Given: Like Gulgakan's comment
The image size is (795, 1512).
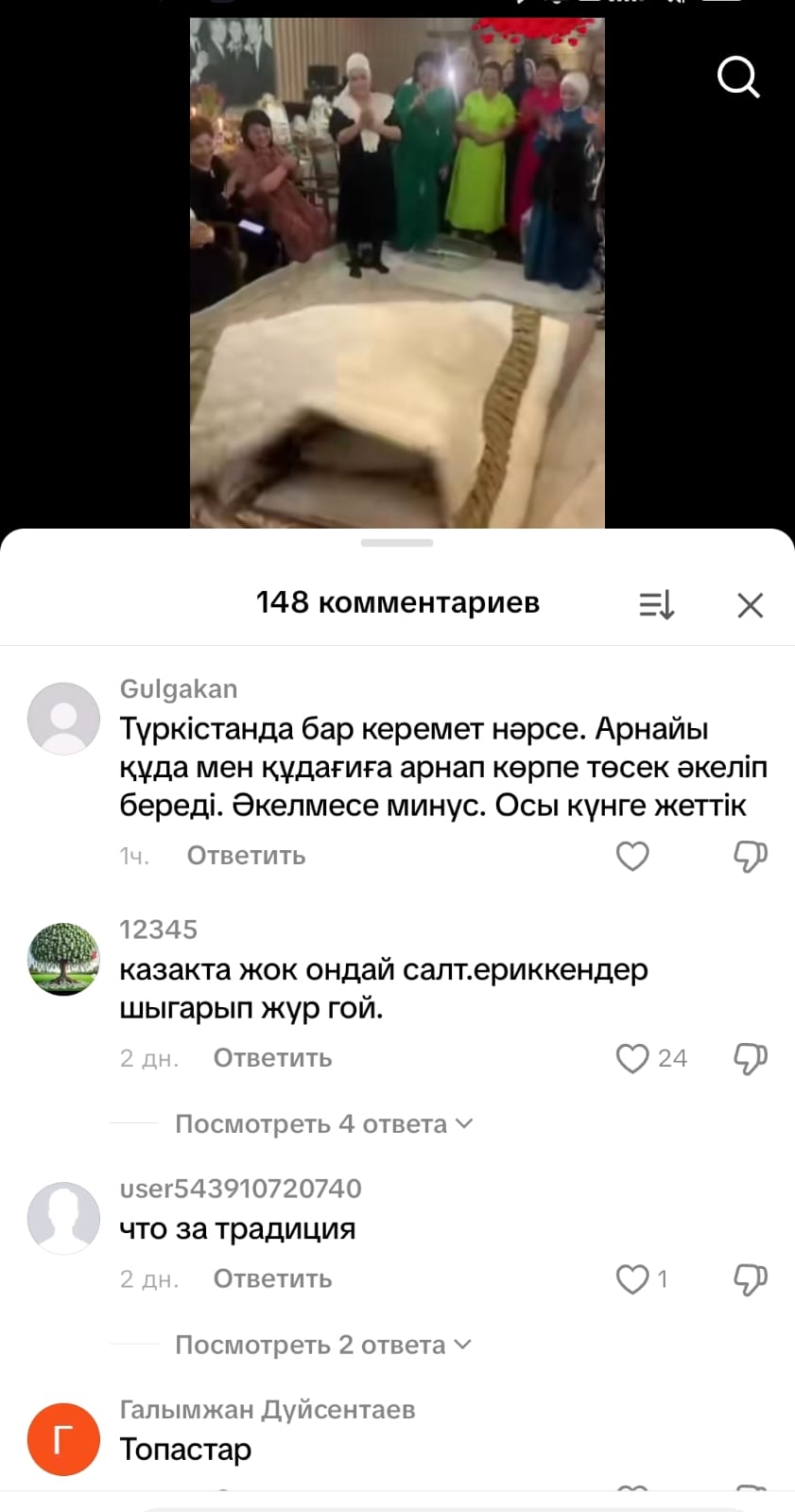Looking at the screenshot, I should 632,856.
